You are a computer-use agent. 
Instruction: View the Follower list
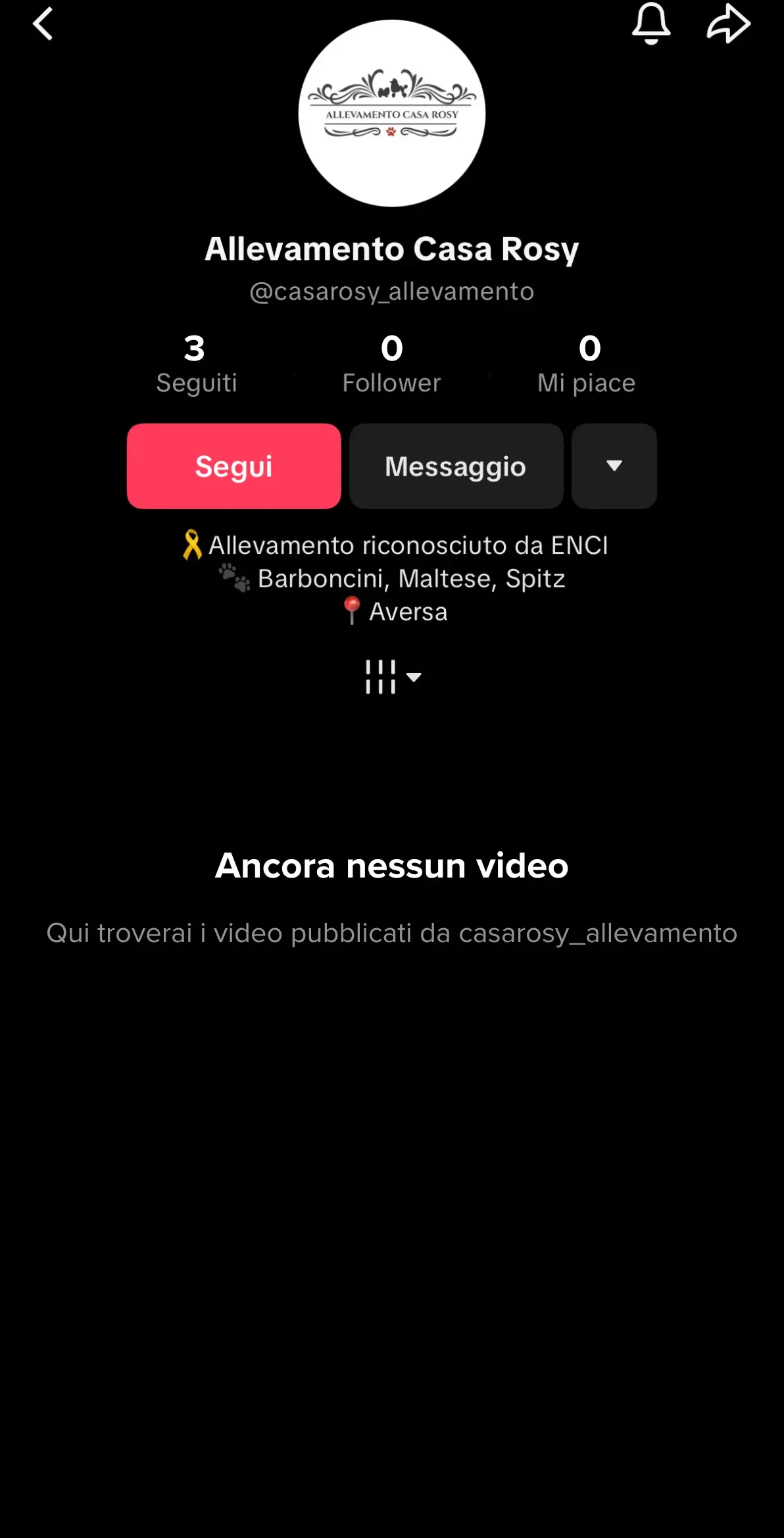pyautogui.click(x=391, y=364)
